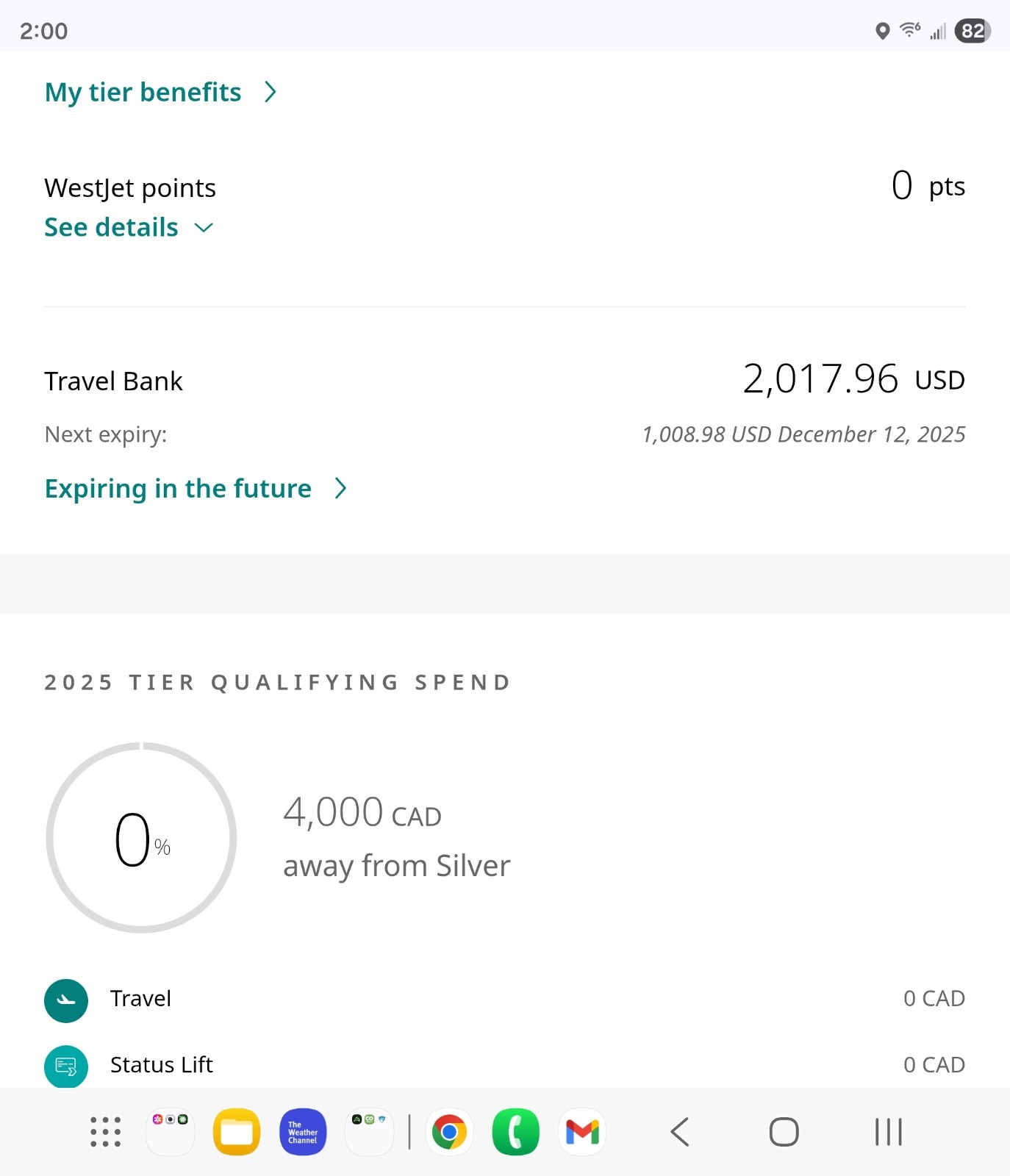Select the Status Lift card icon
This screenshot has height=1176, width=1010.
pos(65,1066)
